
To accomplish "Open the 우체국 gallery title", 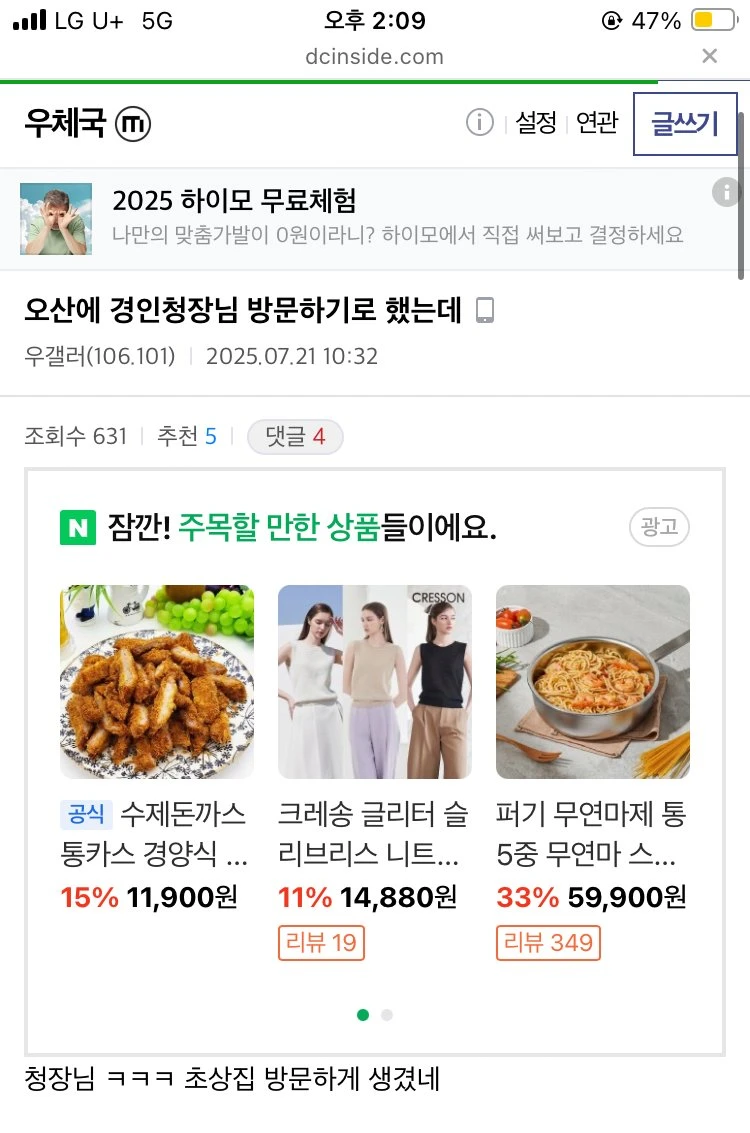I will [65, 124].
